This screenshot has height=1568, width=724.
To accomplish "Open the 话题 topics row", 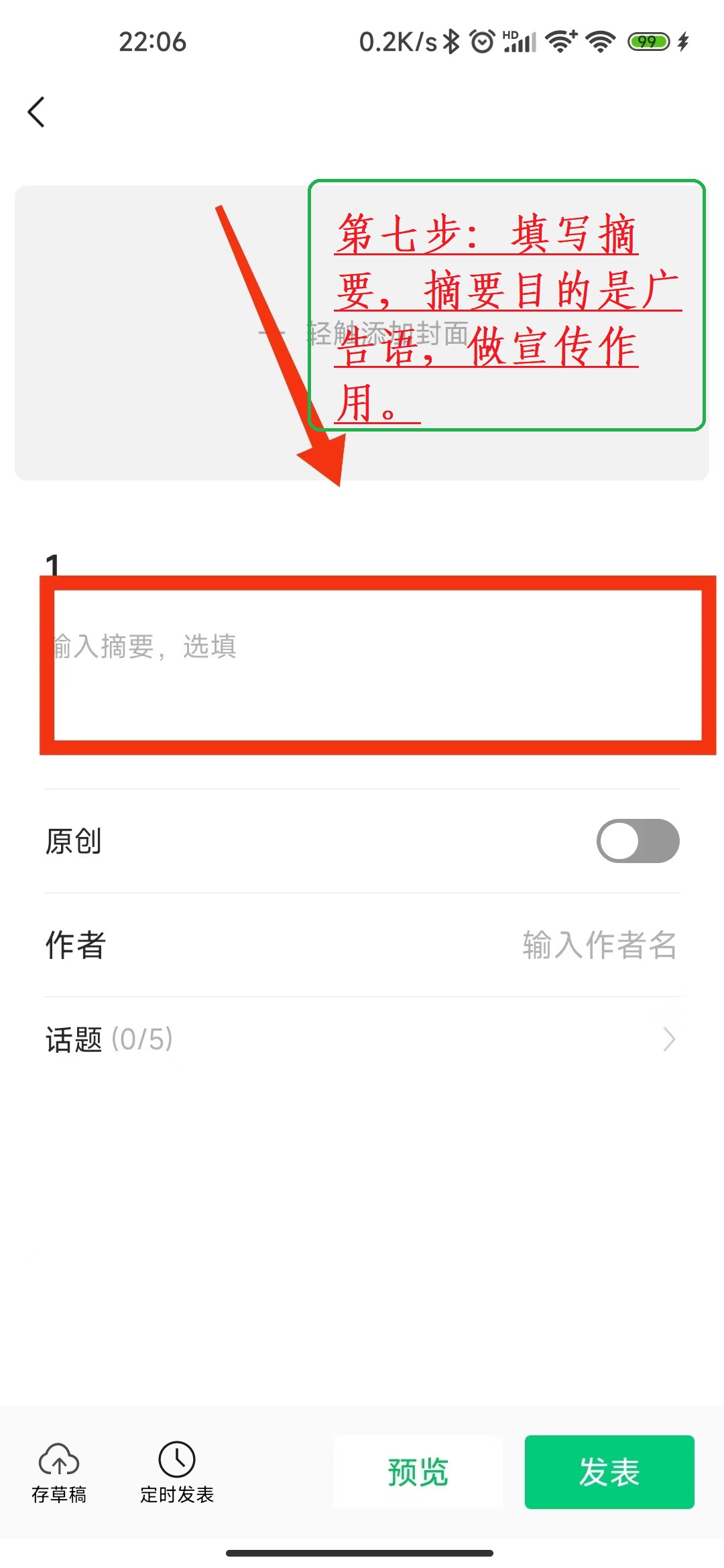I will [362, 1039].
